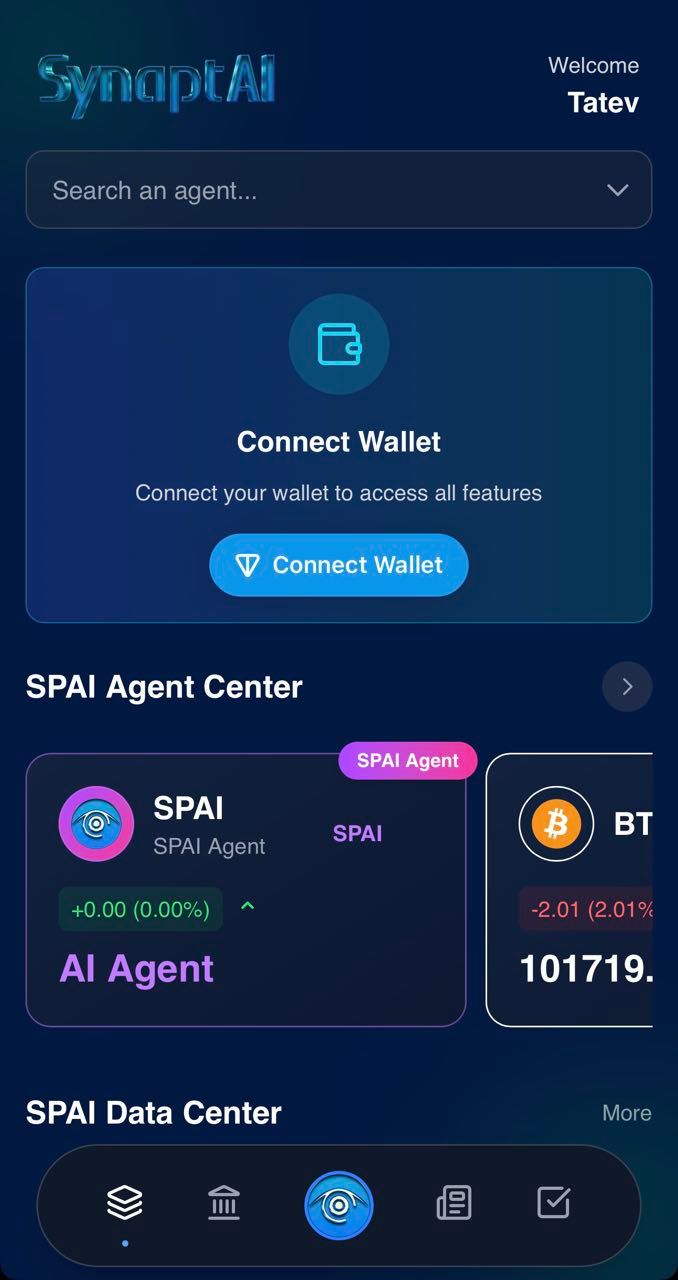Tap More next to SPAI Data Center

click(x=627, y=1113)
